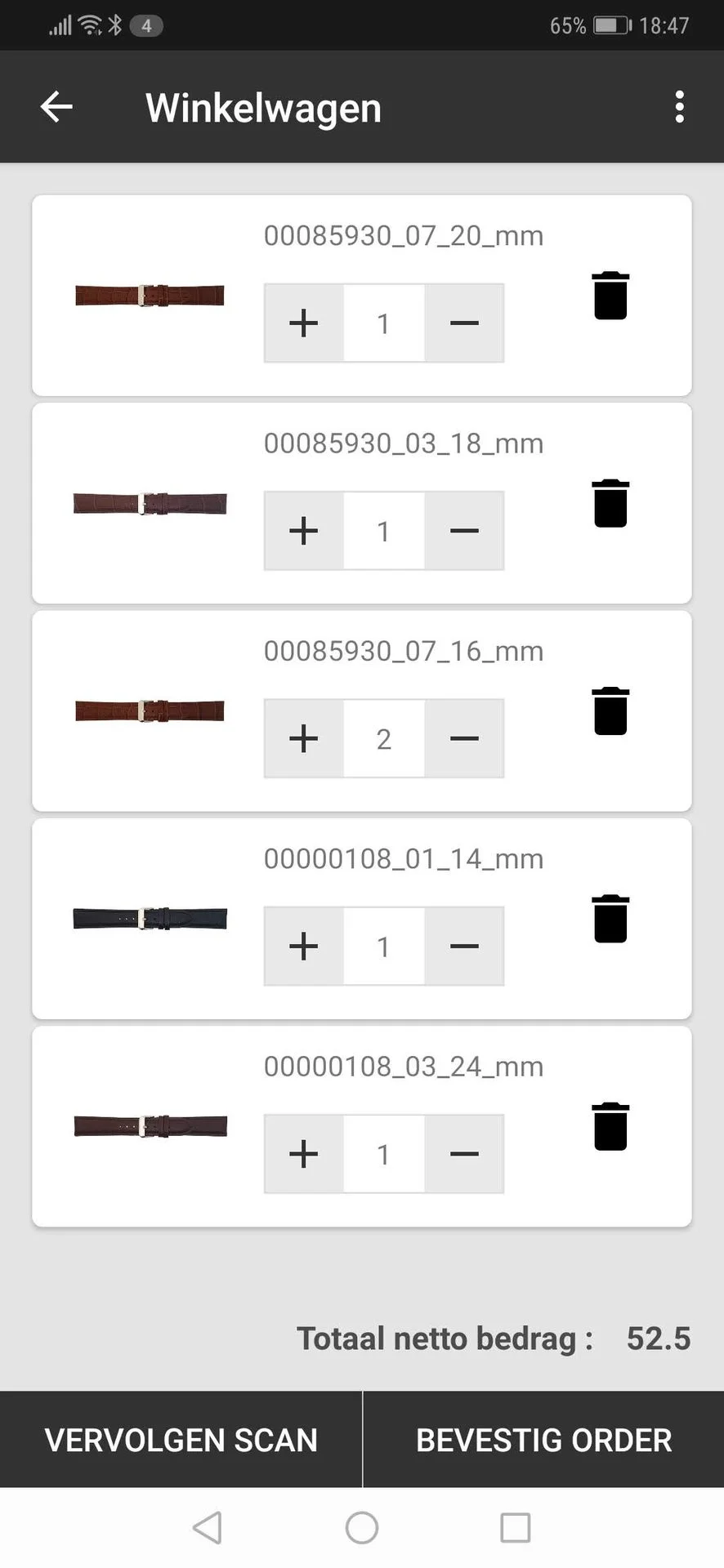The height and width of the screenshot is (1568, 724).
Task: Tap minus for 00085930_07_16_mm
Action: pyautogui.click(x=464, y=738)
